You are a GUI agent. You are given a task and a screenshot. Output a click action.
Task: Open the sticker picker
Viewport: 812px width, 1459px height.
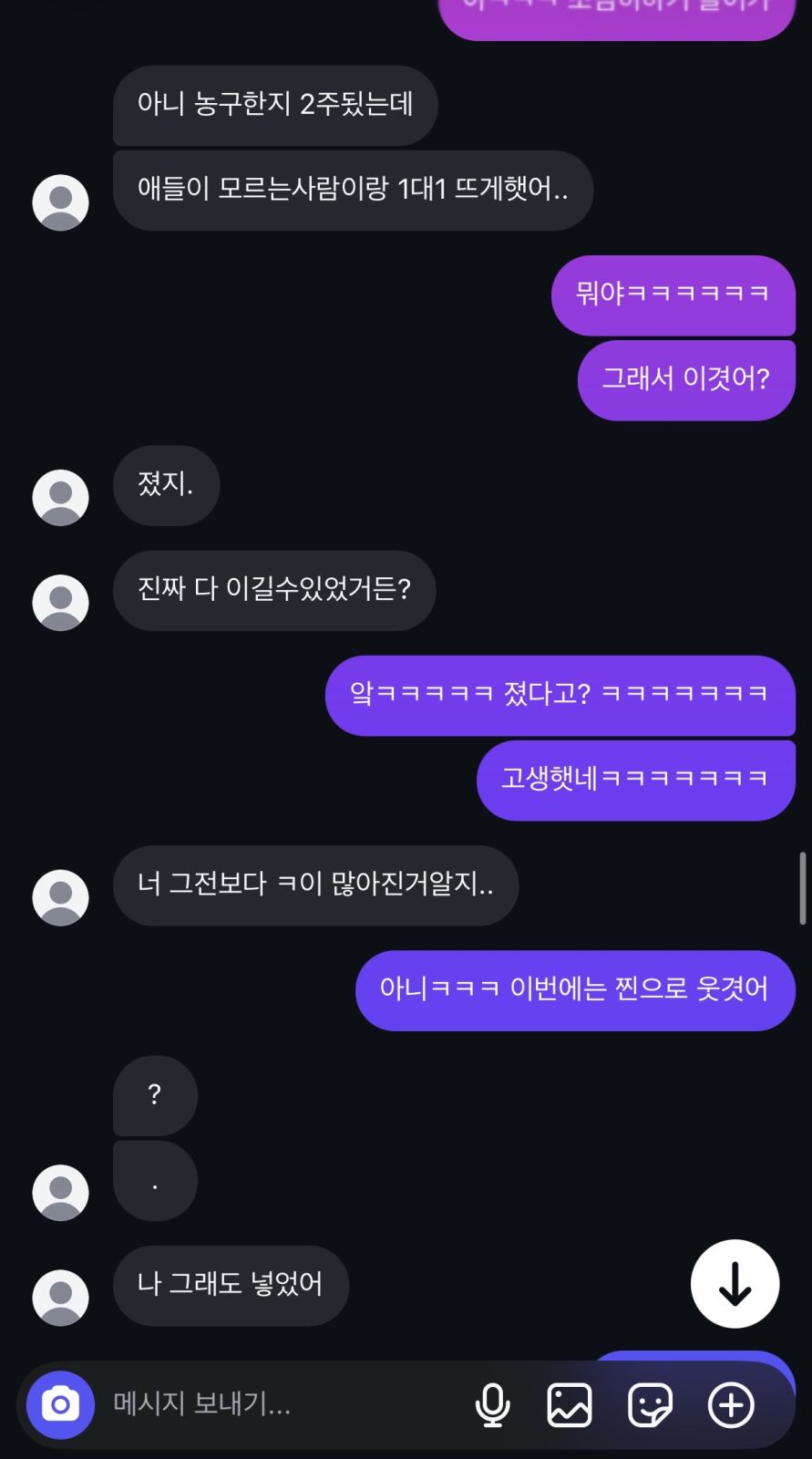pyautogui.click(x=650, y=1404)
